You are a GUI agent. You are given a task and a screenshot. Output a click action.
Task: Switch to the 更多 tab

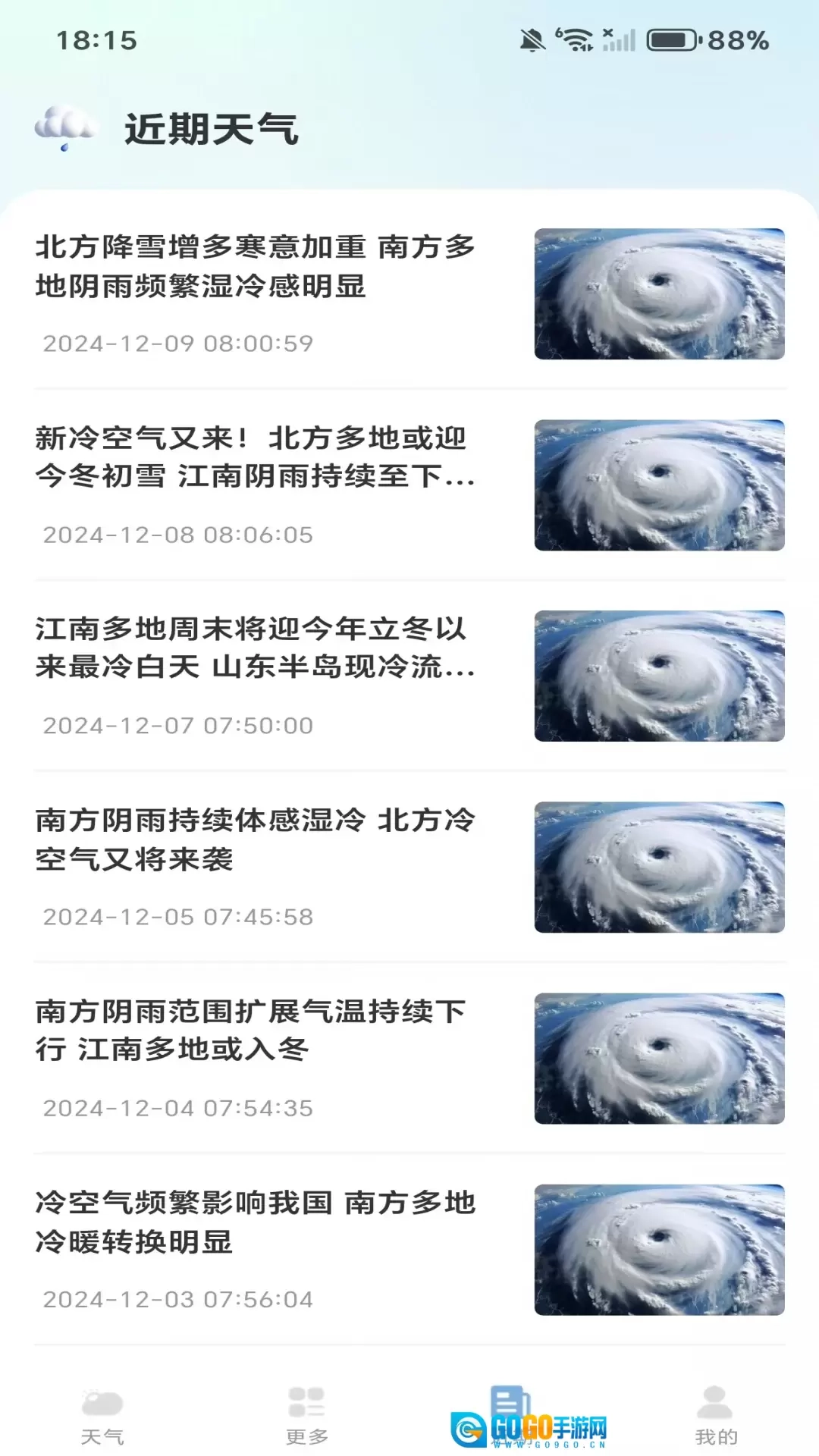coord(307,1415)
